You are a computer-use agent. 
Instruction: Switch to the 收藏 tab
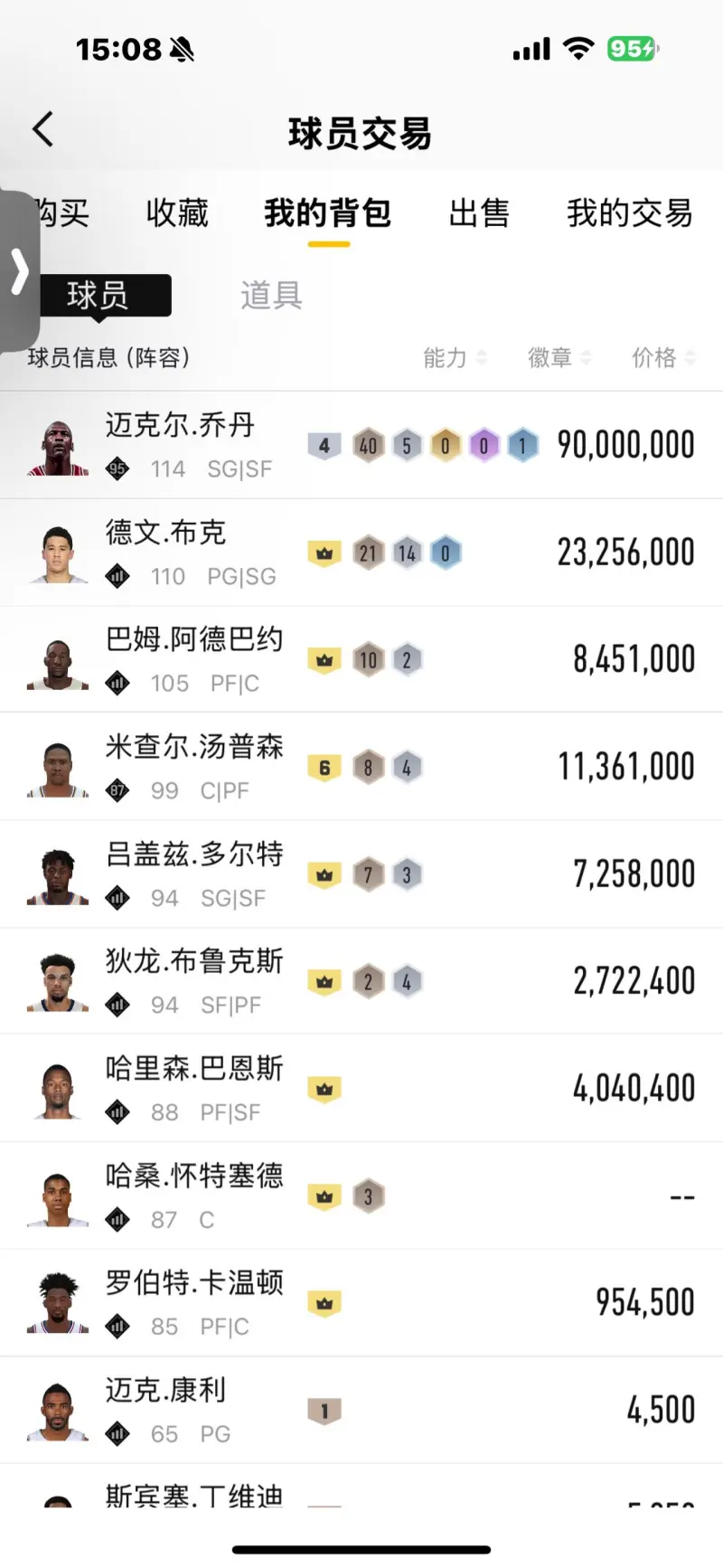(177, 213)
